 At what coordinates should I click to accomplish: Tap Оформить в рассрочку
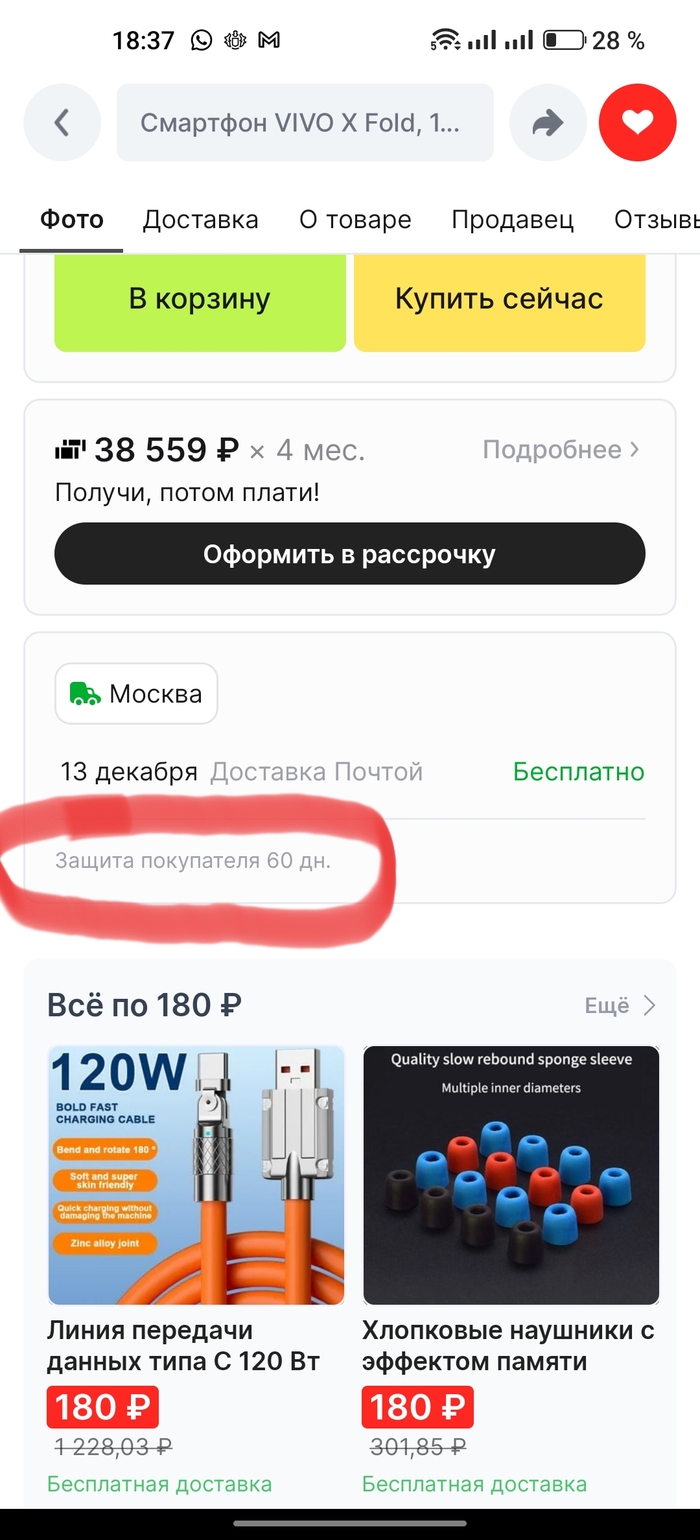tap(349, 554)
